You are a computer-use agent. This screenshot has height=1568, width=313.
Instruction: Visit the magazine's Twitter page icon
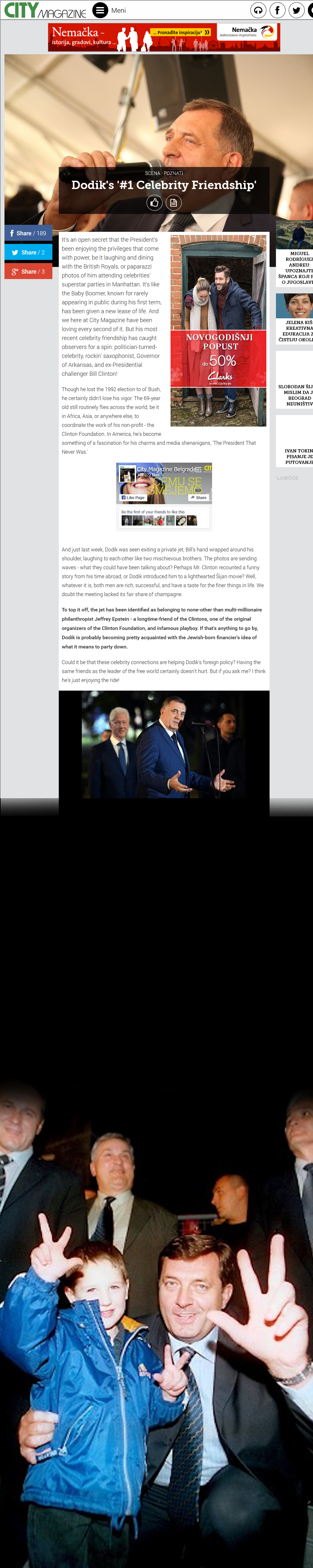point(296,10)
